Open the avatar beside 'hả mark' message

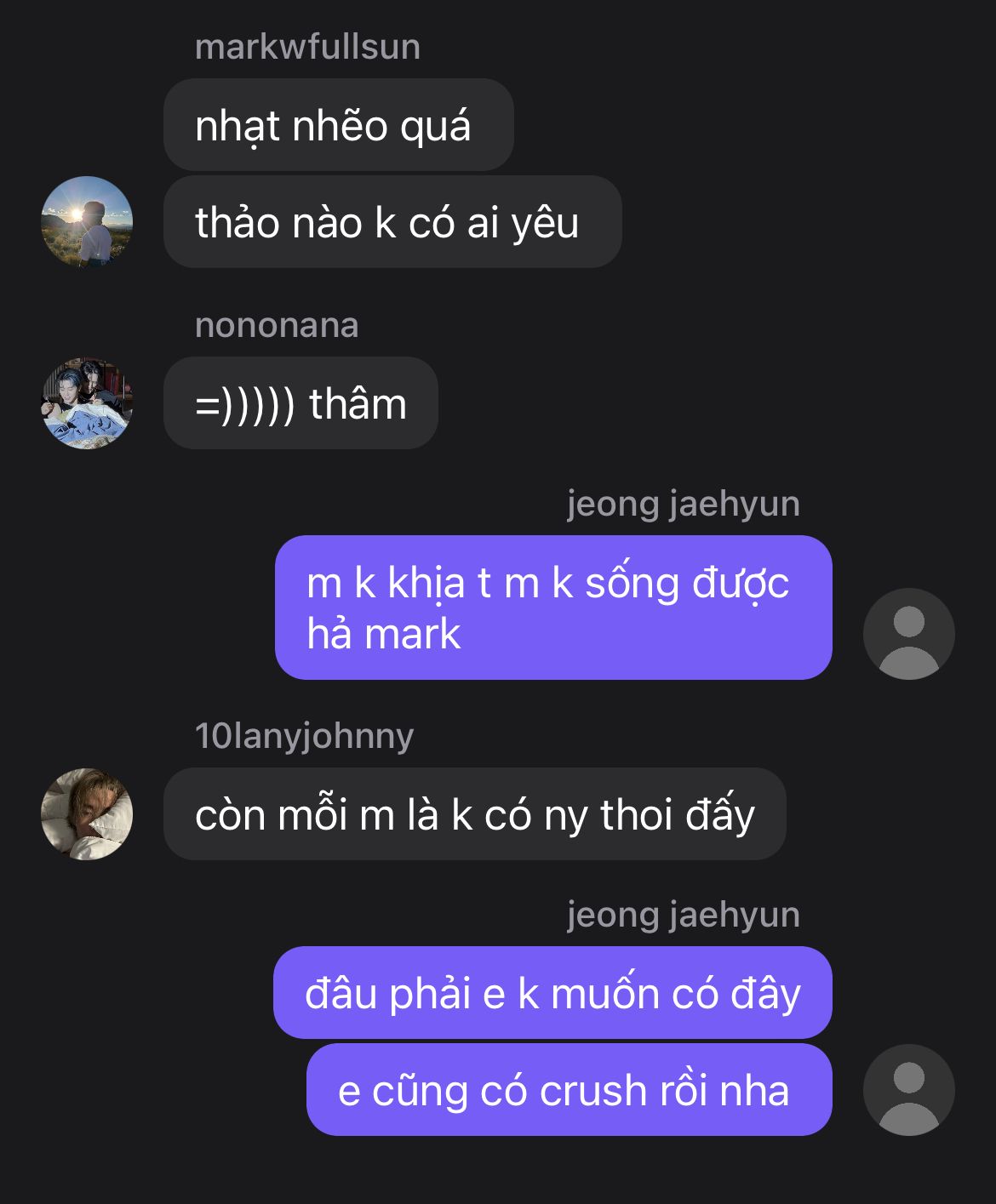pyautogui.click(x=908, y=634)
